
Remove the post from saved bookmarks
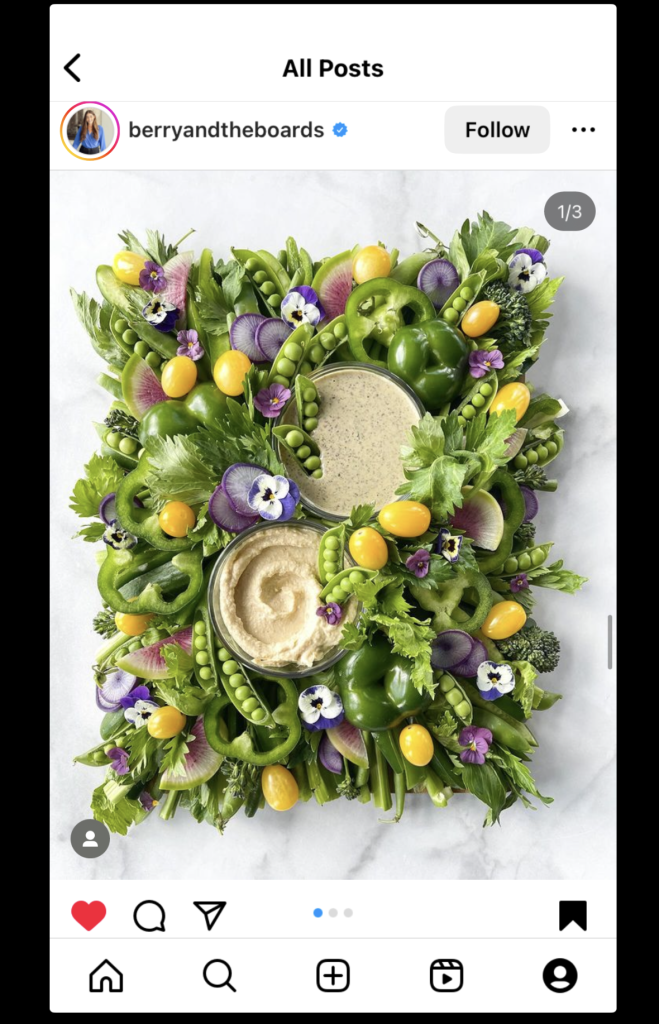pyautogui.click(x=572, y=915)
